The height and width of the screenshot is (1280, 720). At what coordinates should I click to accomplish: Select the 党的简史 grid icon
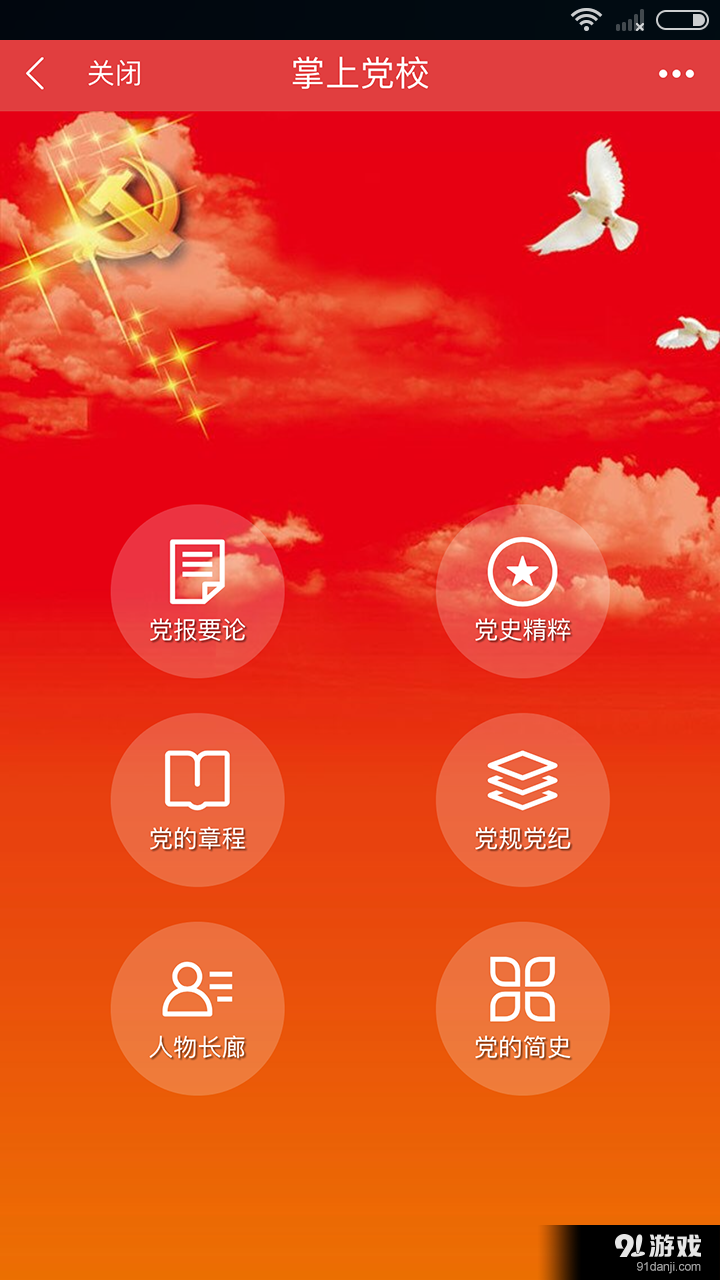(x=522, y=990)
